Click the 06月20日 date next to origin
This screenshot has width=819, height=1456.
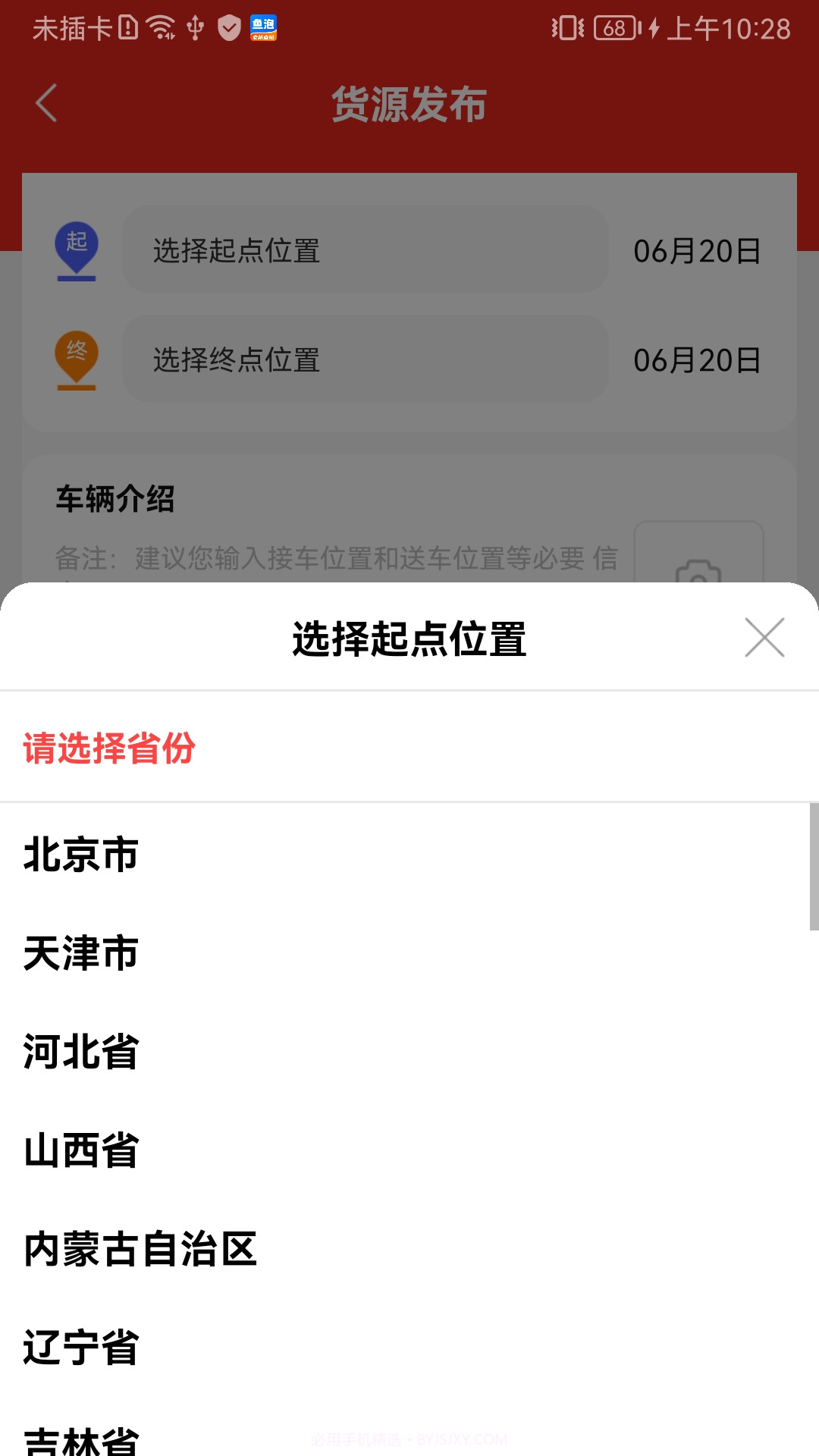[698, 253]
